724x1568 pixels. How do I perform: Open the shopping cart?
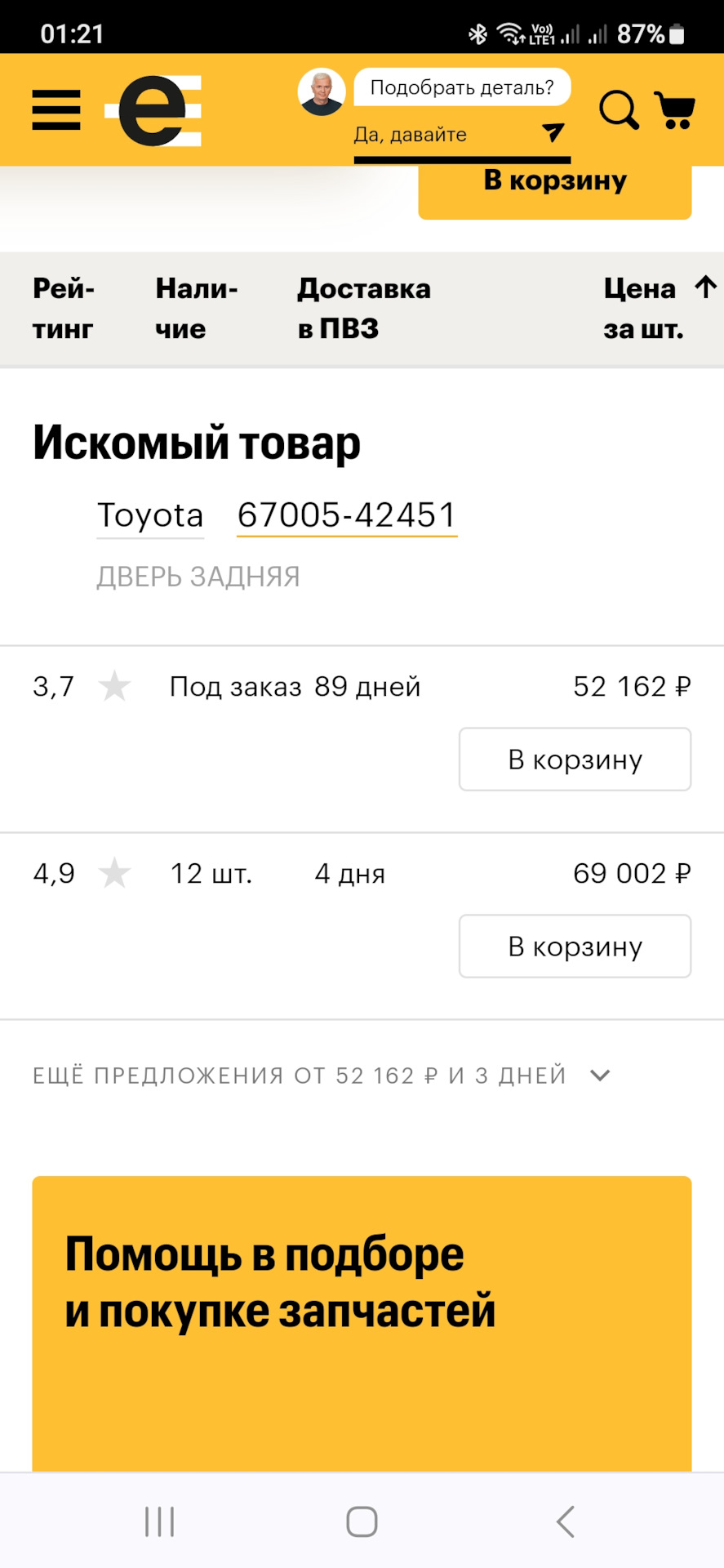coord(674,110)
